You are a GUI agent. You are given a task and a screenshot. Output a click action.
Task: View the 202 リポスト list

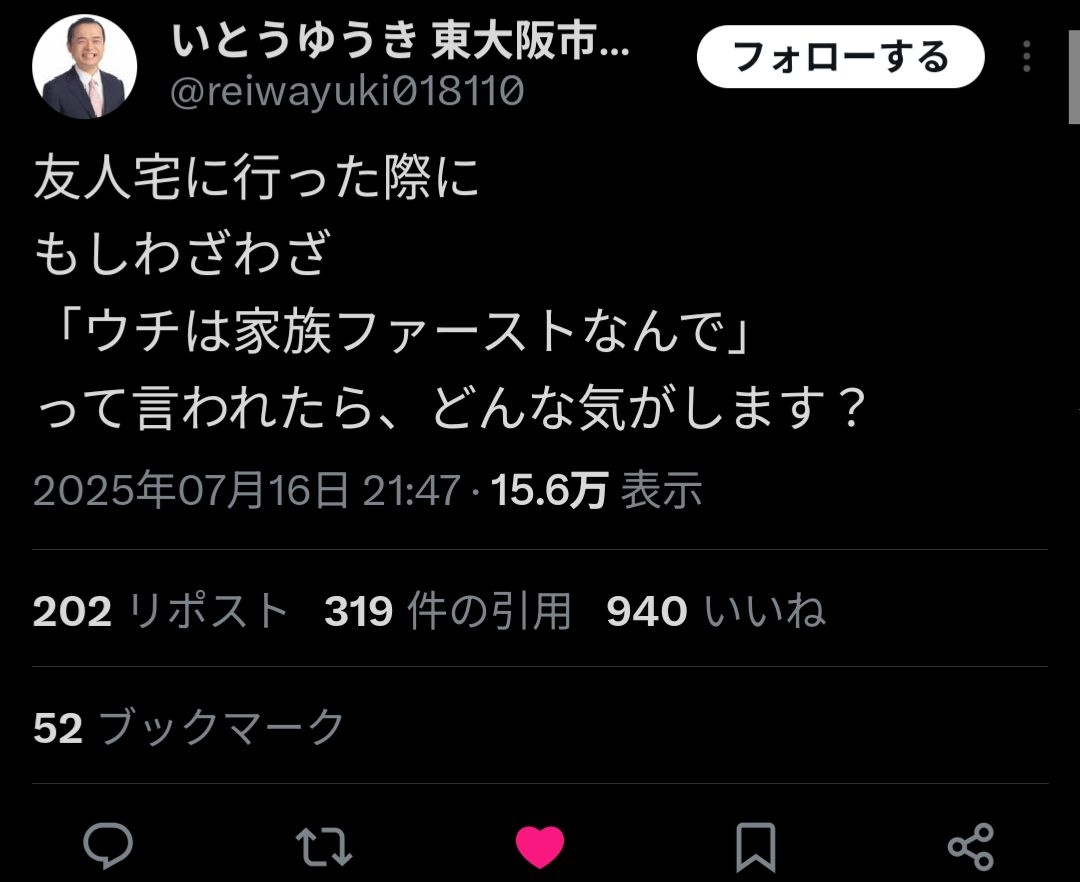pos(160,610)
